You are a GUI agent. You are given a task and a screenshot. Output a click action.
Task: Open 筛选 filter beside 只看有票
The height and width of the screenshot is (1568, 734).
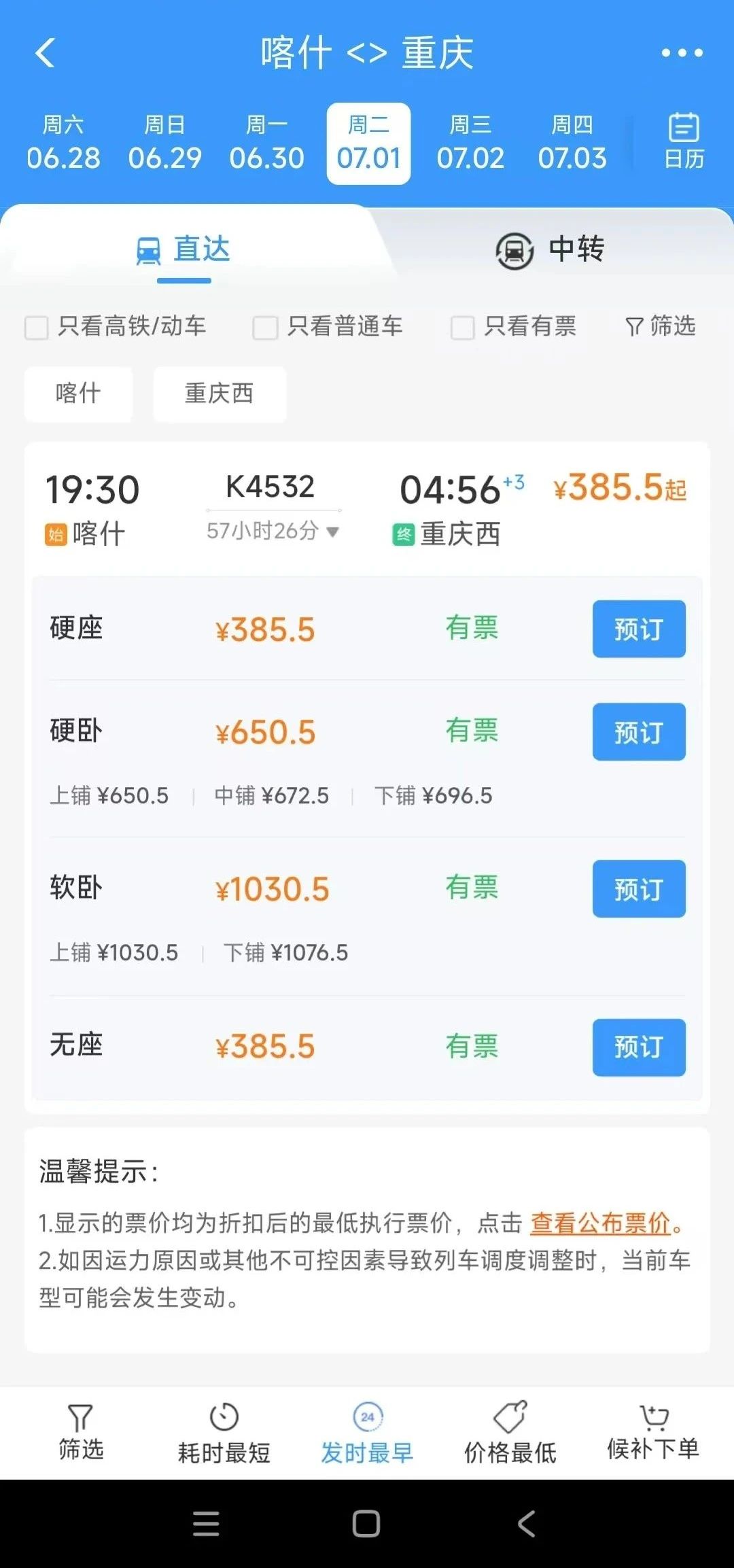[661, 327]
